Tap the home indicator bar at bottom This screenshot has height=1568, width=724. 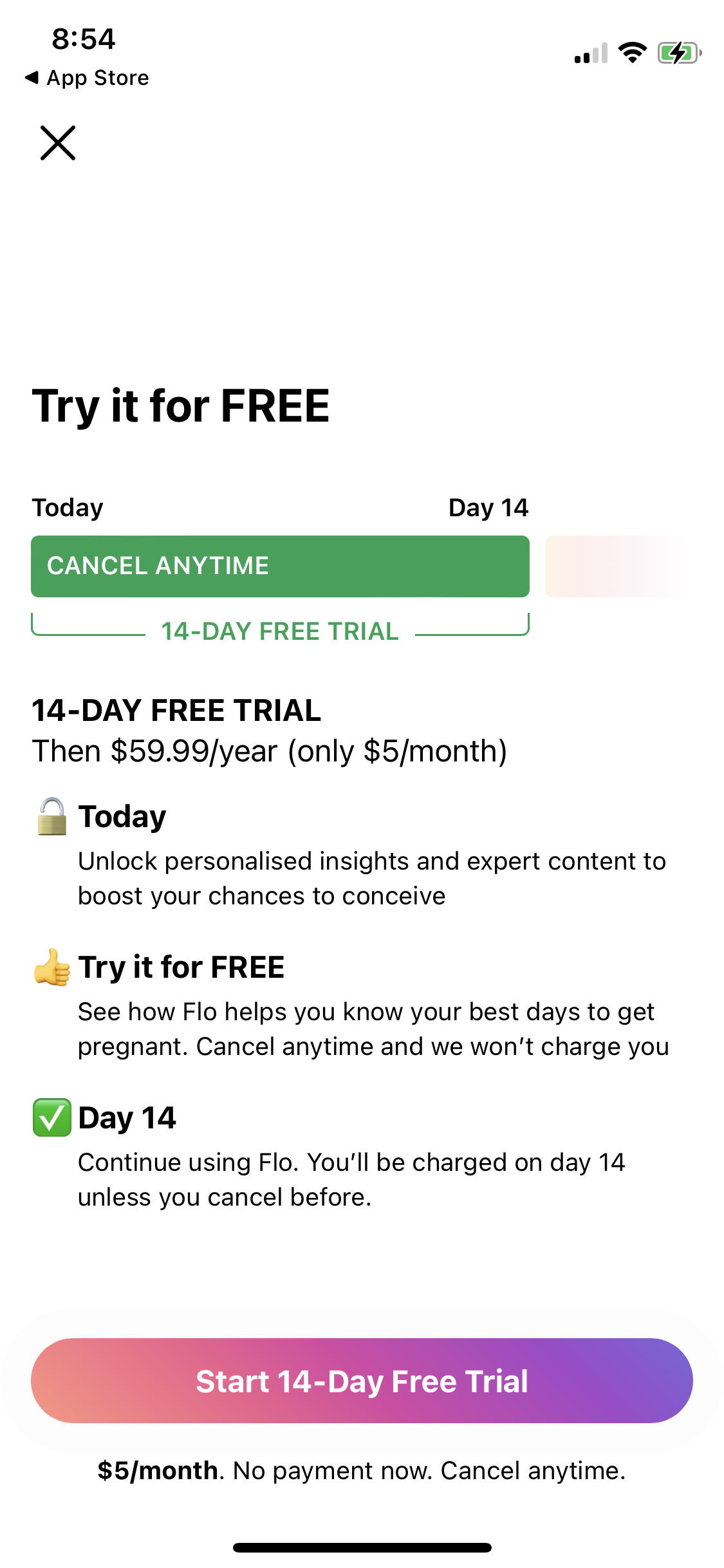pos(362,1547)
